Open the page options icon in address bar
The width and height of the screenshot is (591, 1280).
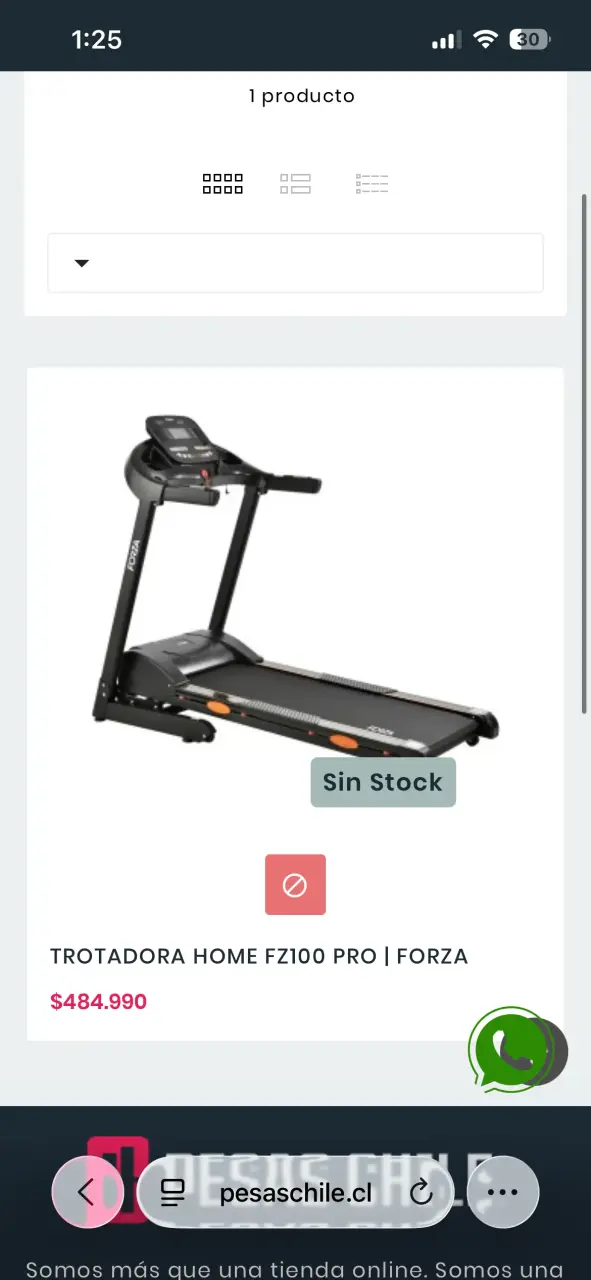(173, 1192)
